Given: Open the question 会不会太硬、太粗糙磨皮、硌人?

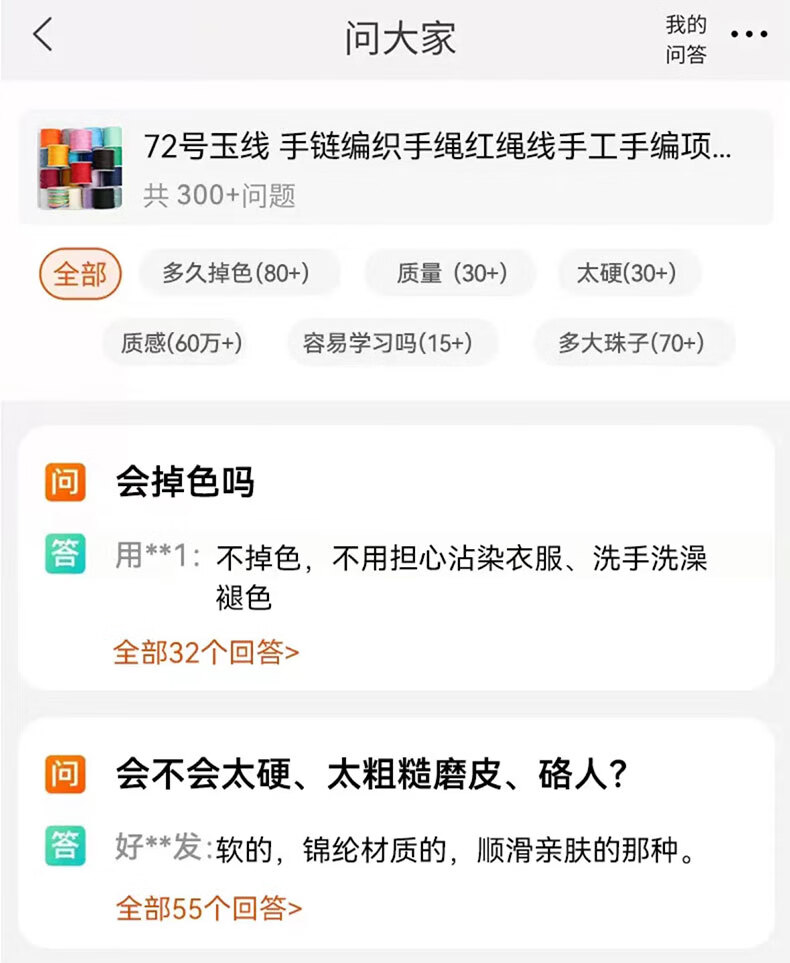Looking at the screenshot, I should point(371,773).
